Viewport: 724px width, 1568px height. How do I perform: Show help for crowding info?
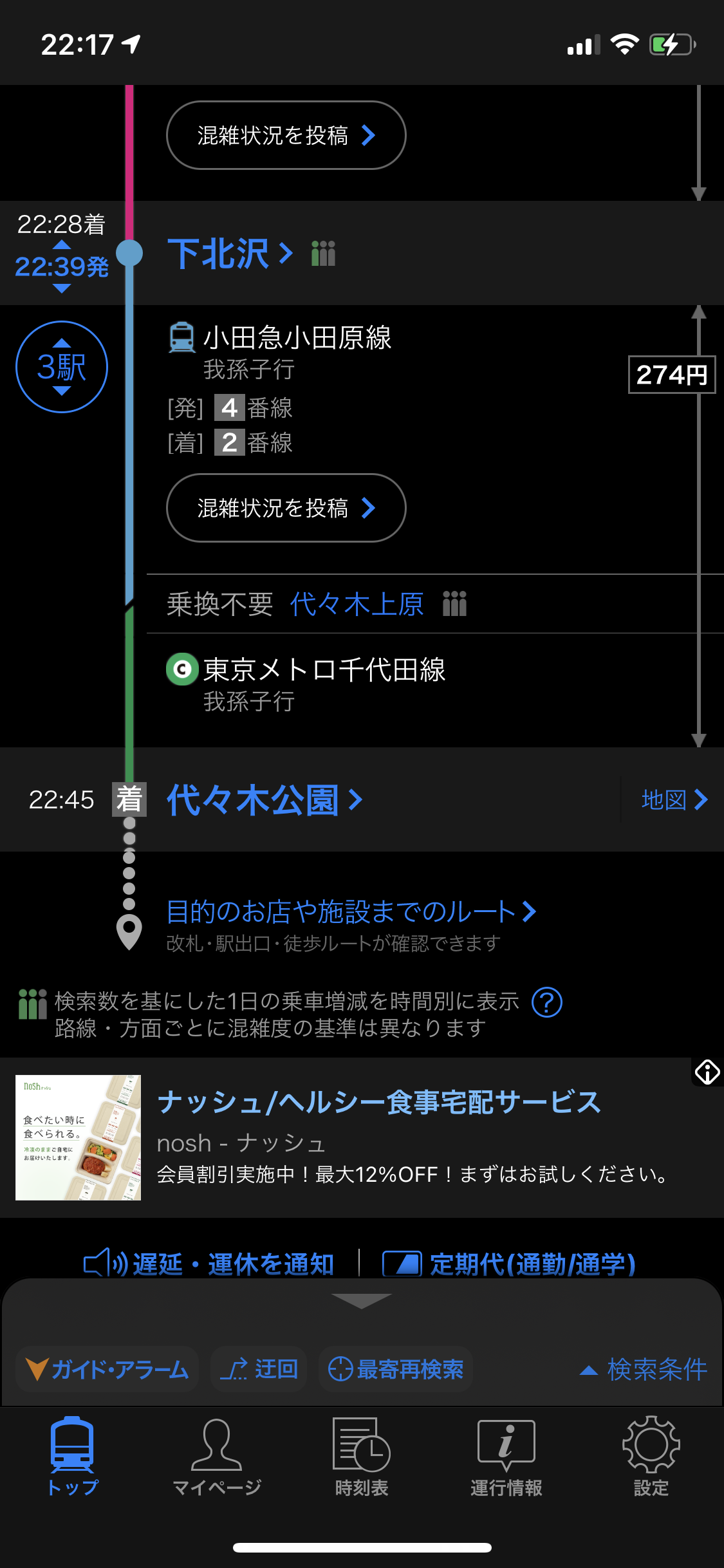[547, 1002]
